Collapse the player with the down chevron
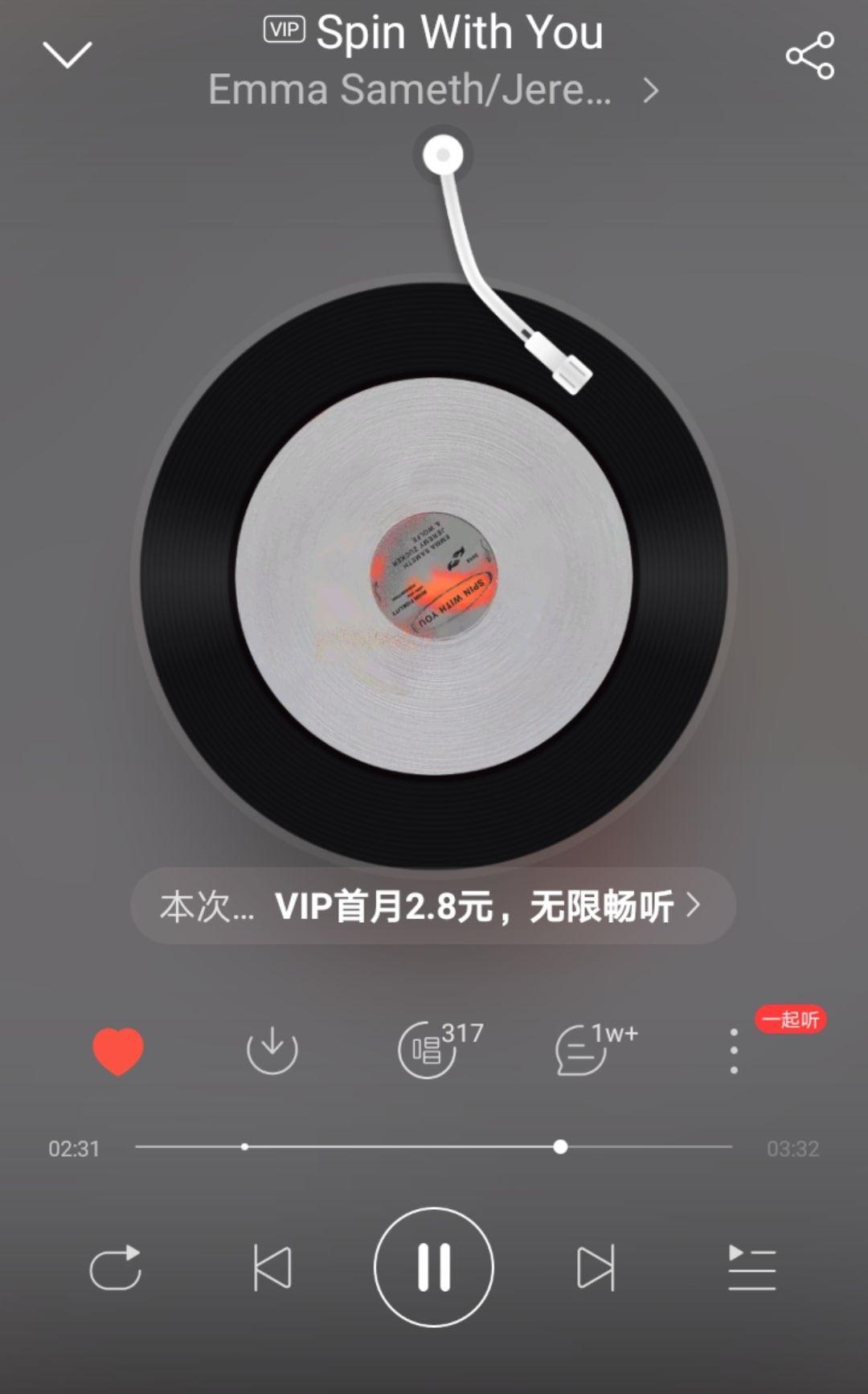 coord(67,55)
